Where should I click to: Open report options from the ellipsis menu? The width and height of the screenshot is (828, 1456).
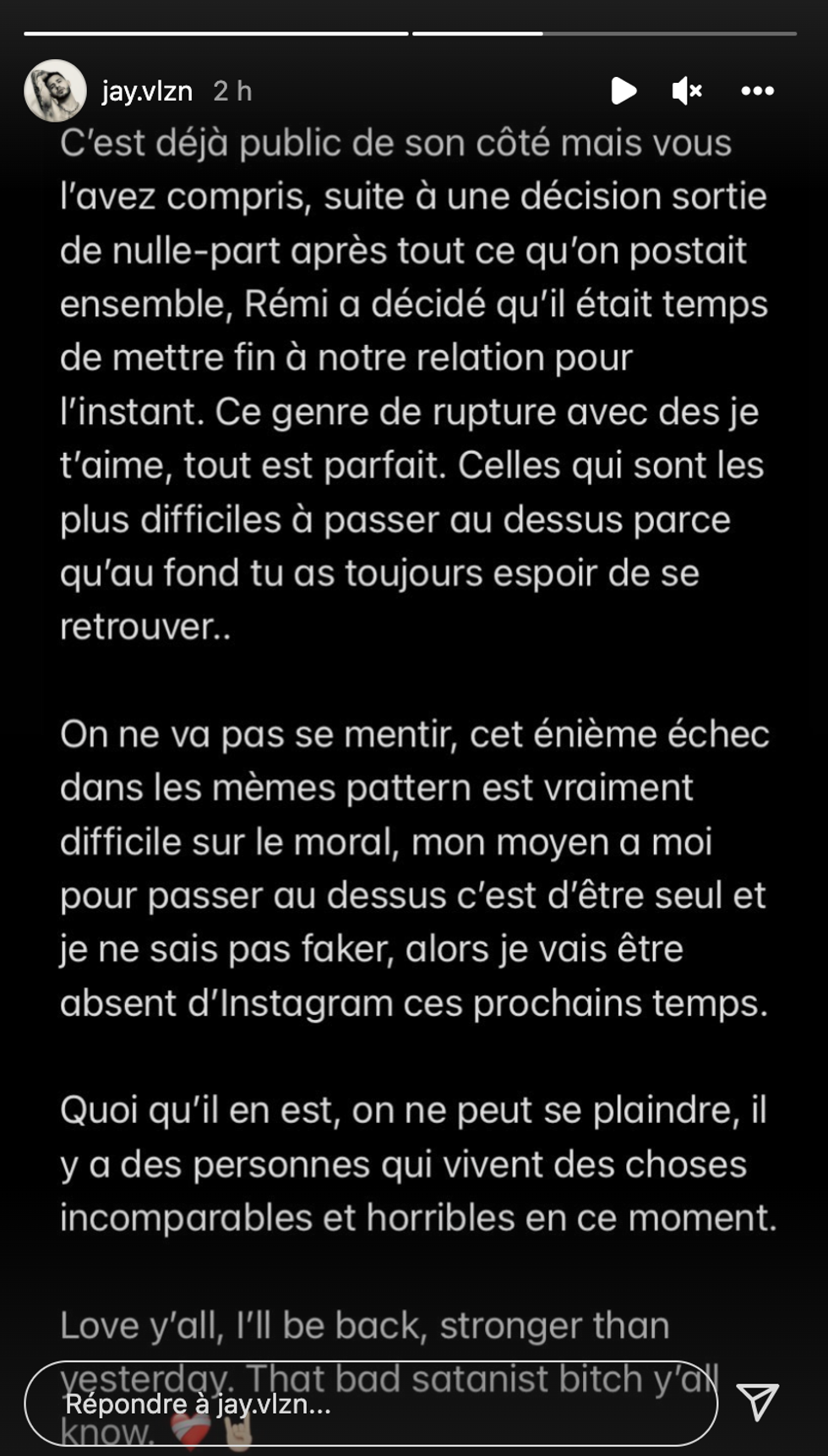coord(758,90)
